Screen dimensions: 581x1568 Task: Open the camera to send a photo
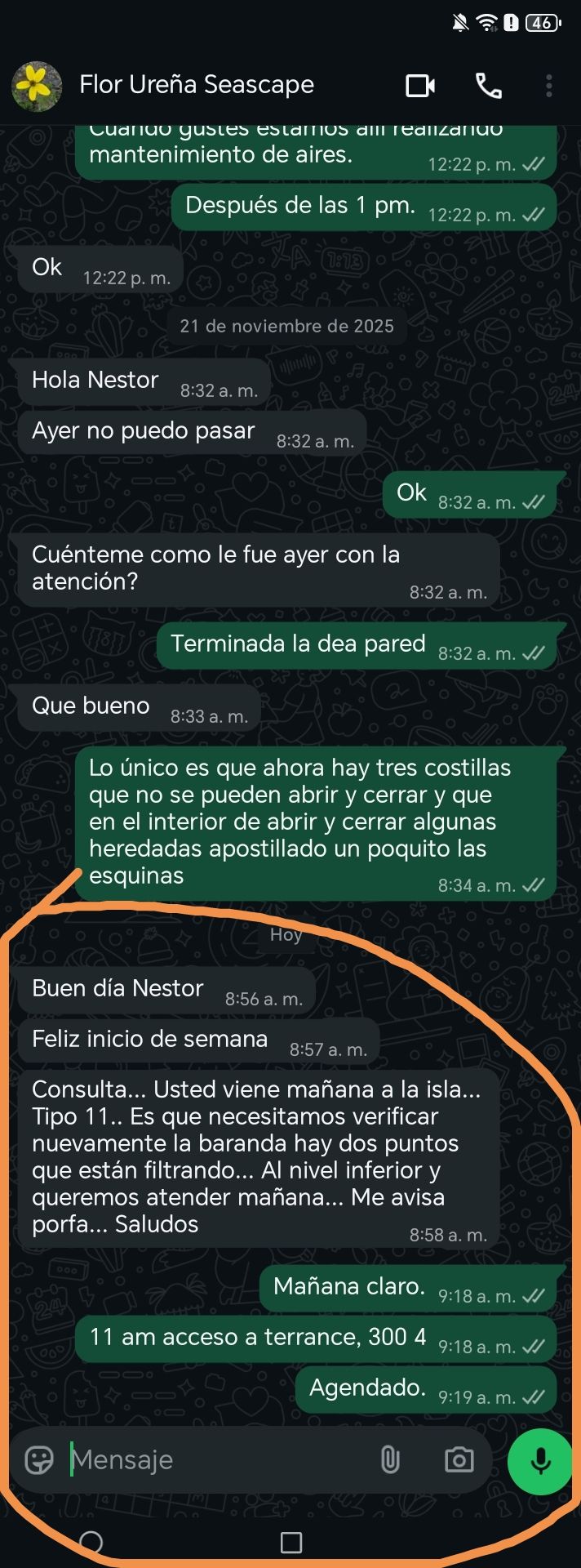[x=459, y=1459]
